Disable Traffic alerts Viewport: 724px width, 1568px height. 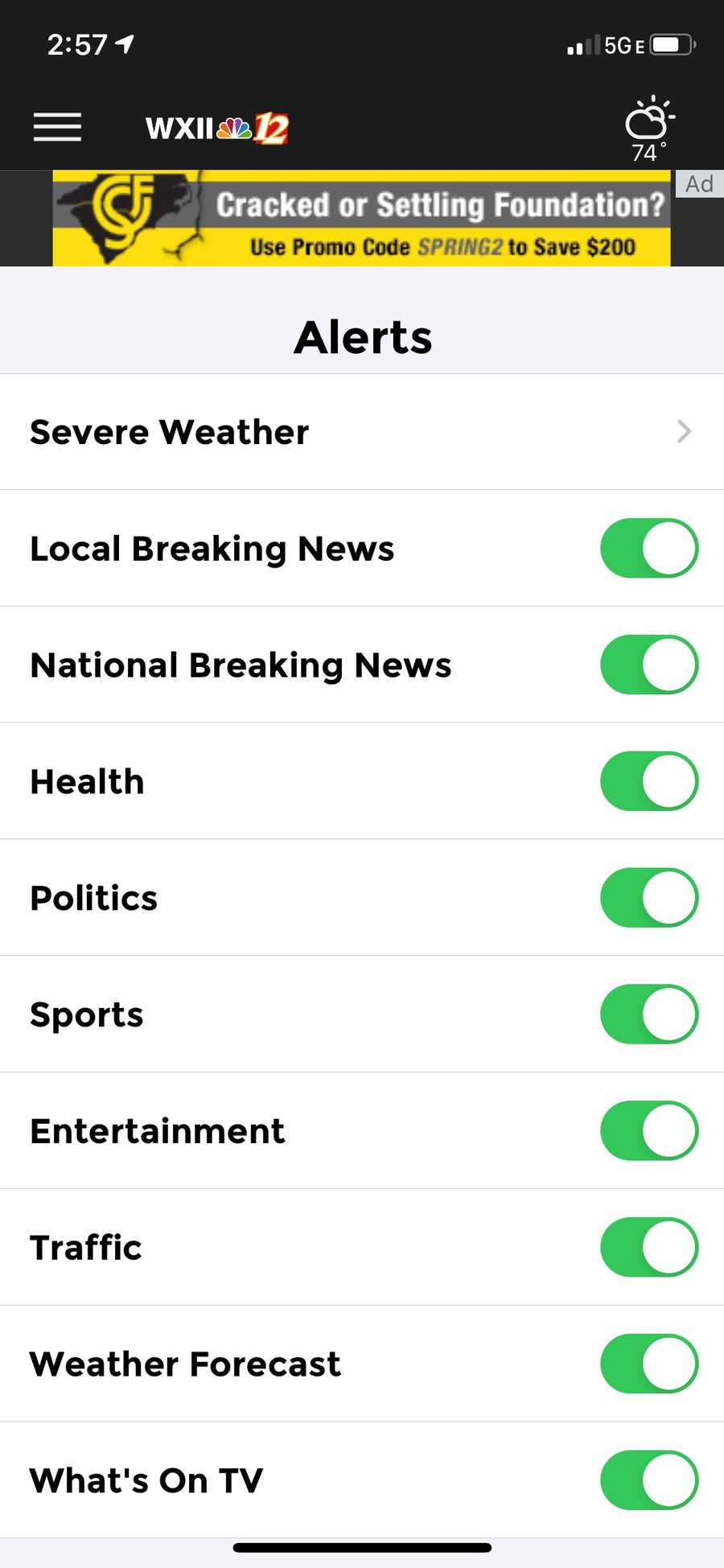pos(648,1246)
